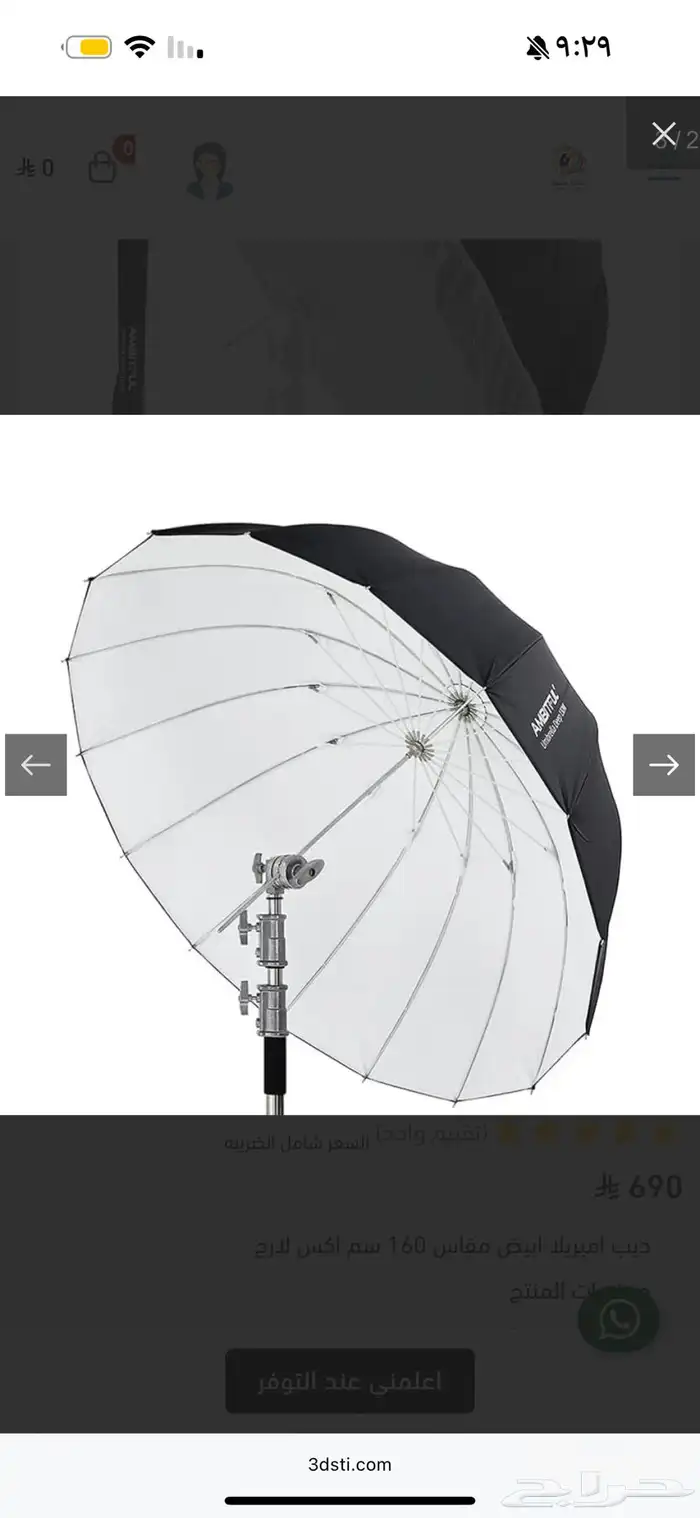Show the next product image

tap(663, 765)
